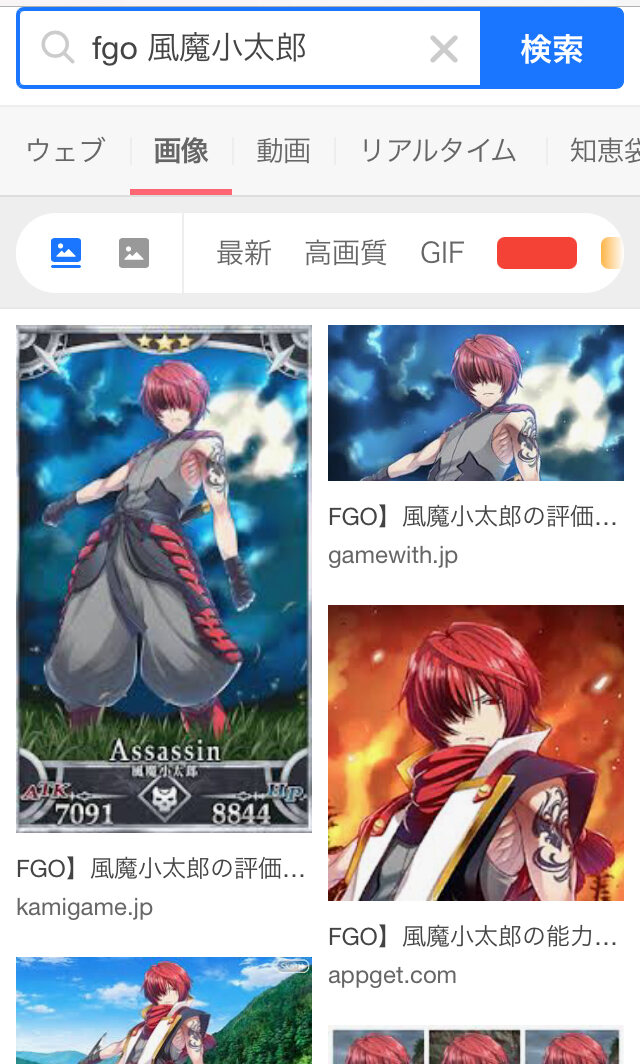640x1064 pixels.
Task: Filter images by GIF
Action: click(x=442, y=253)
